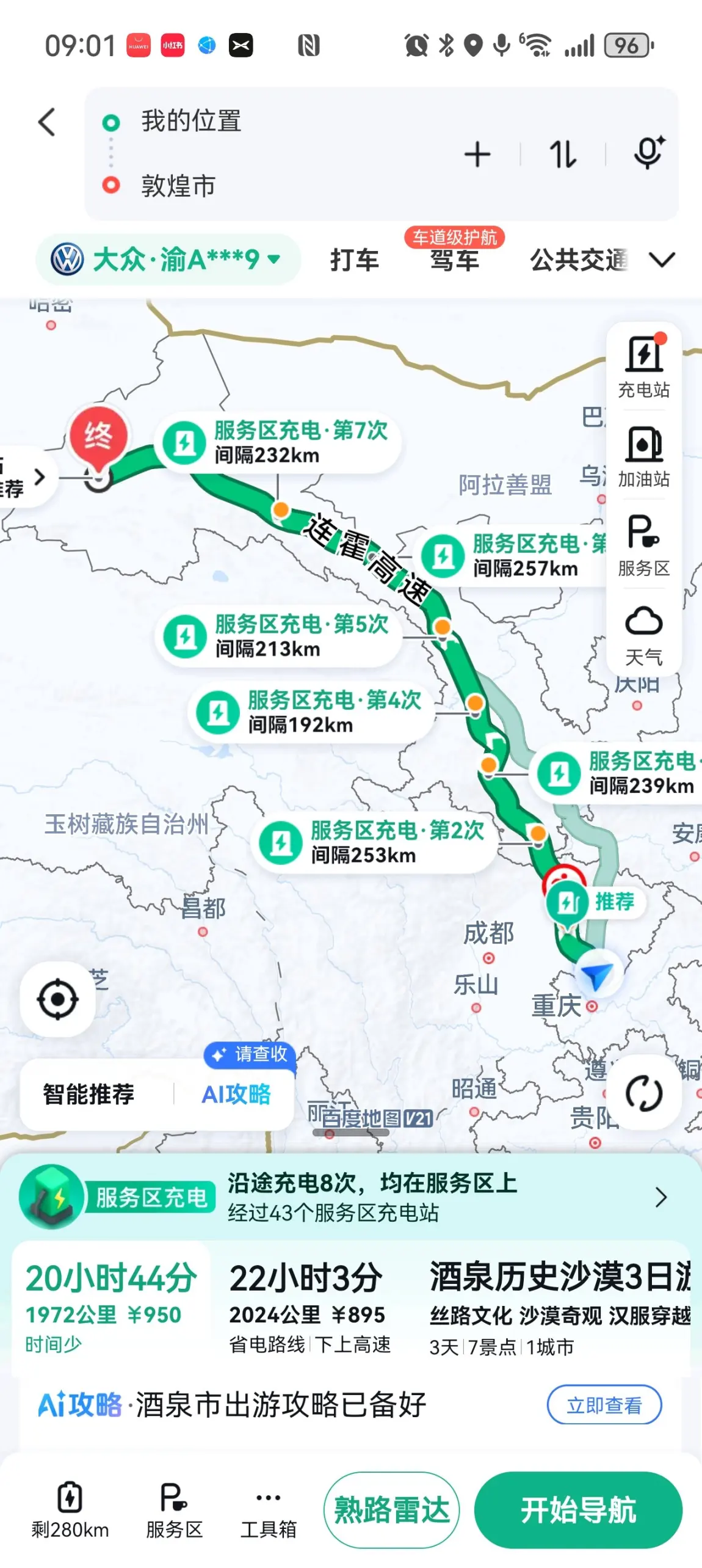Screen dimensions: 702x1568
Task: Activate voice input microphone
Action: coord(648,153)
